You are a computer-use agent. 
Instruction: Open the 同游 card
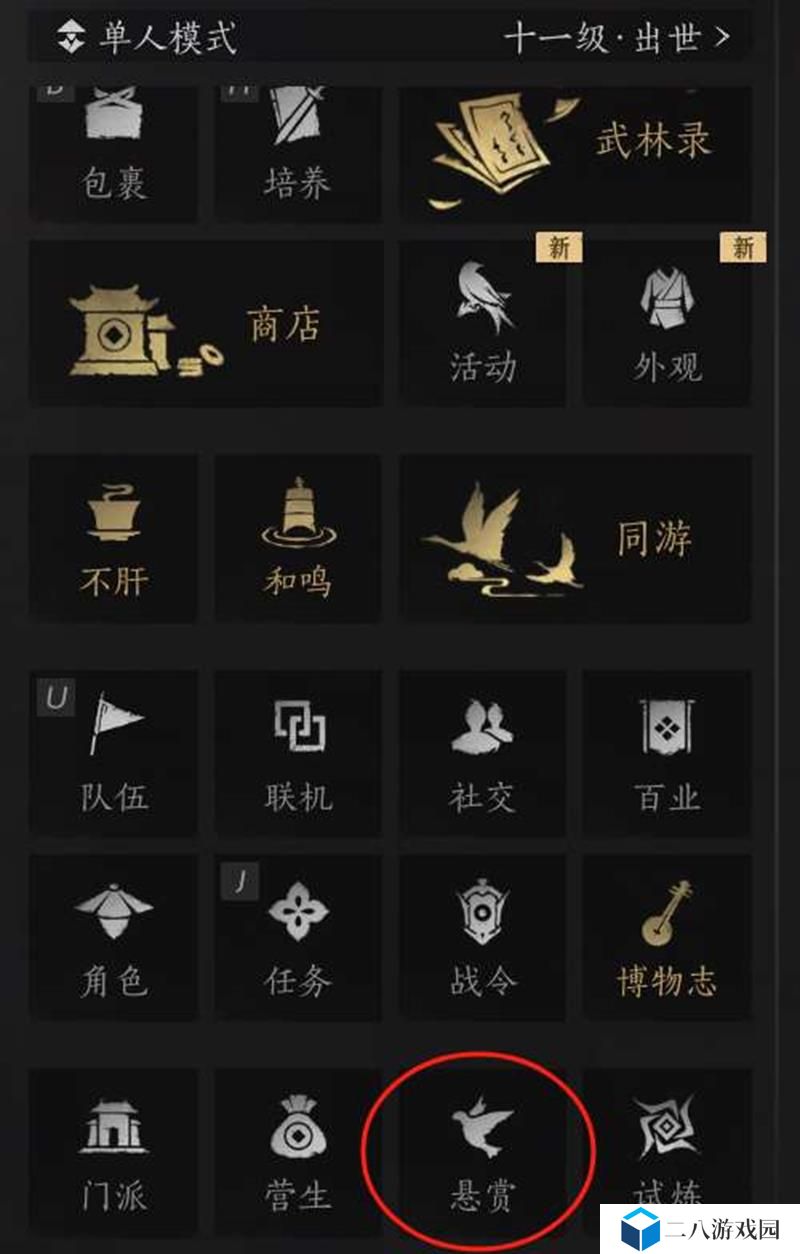point(575,538)
